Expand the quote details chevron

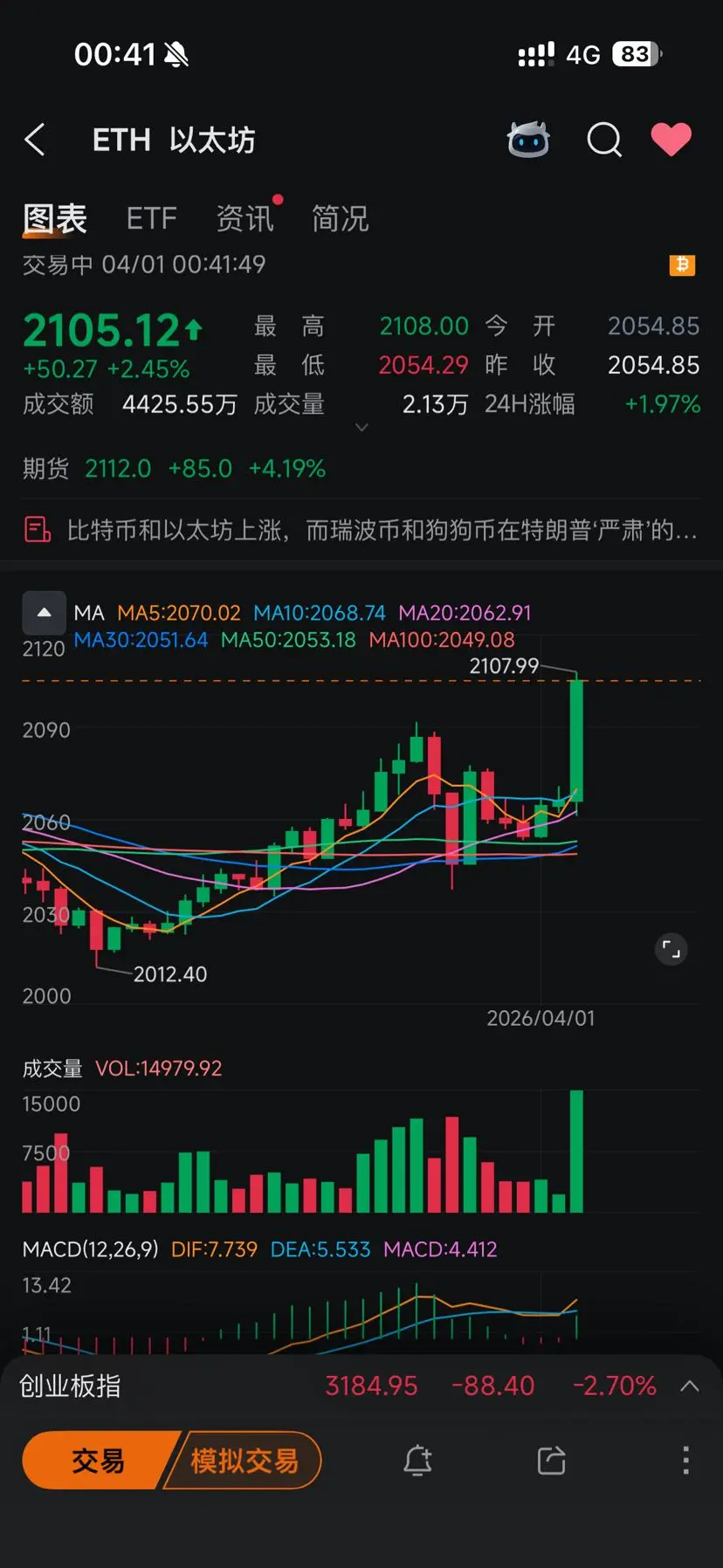(x=361, y=427)
